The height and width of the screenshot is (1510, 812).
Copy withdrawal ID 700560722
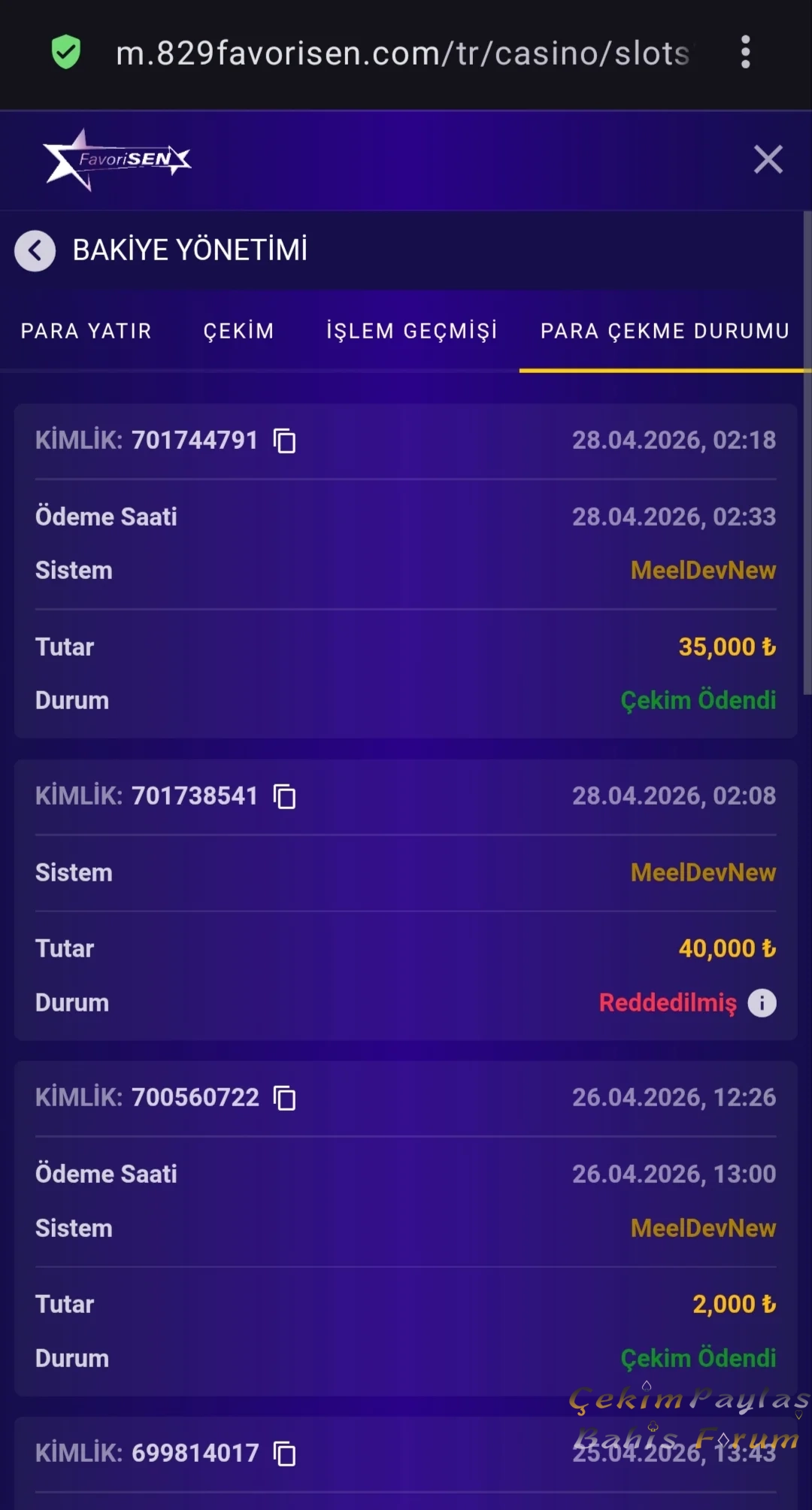tap(285, 1098)
